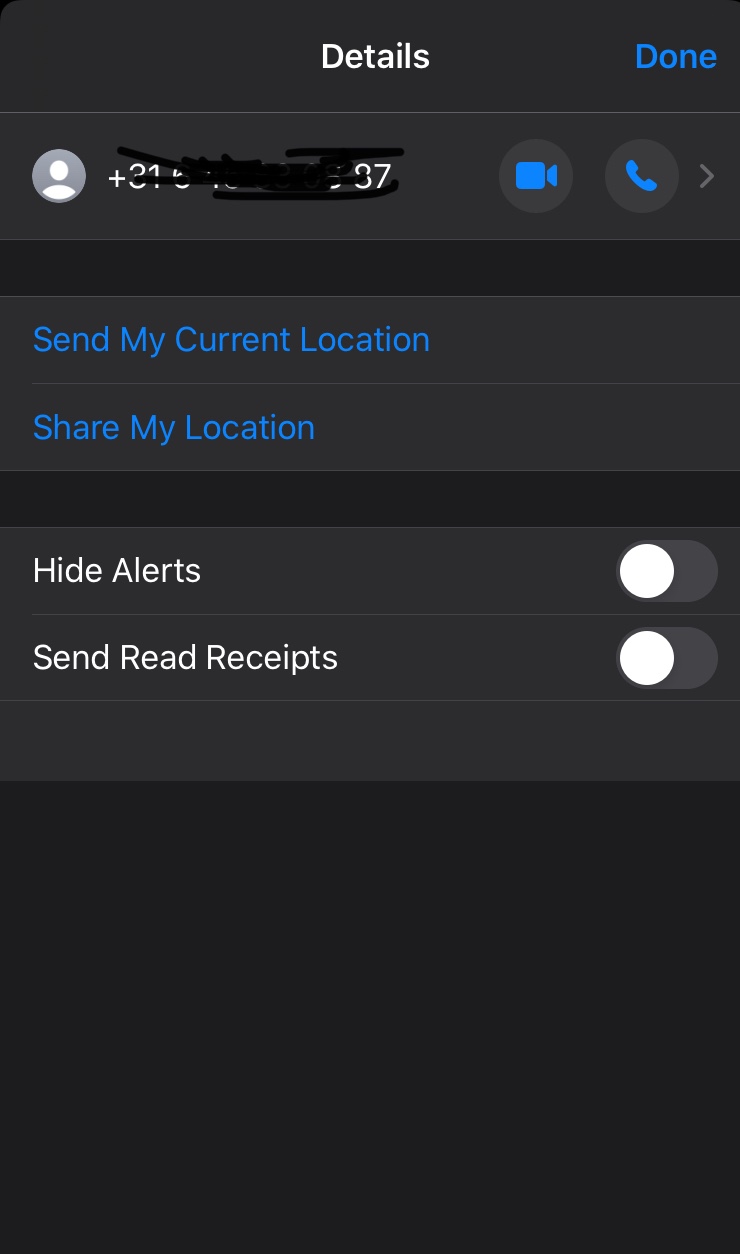Turn on Send Read Receipts
740x1254 pixels.
click(666, 658)
